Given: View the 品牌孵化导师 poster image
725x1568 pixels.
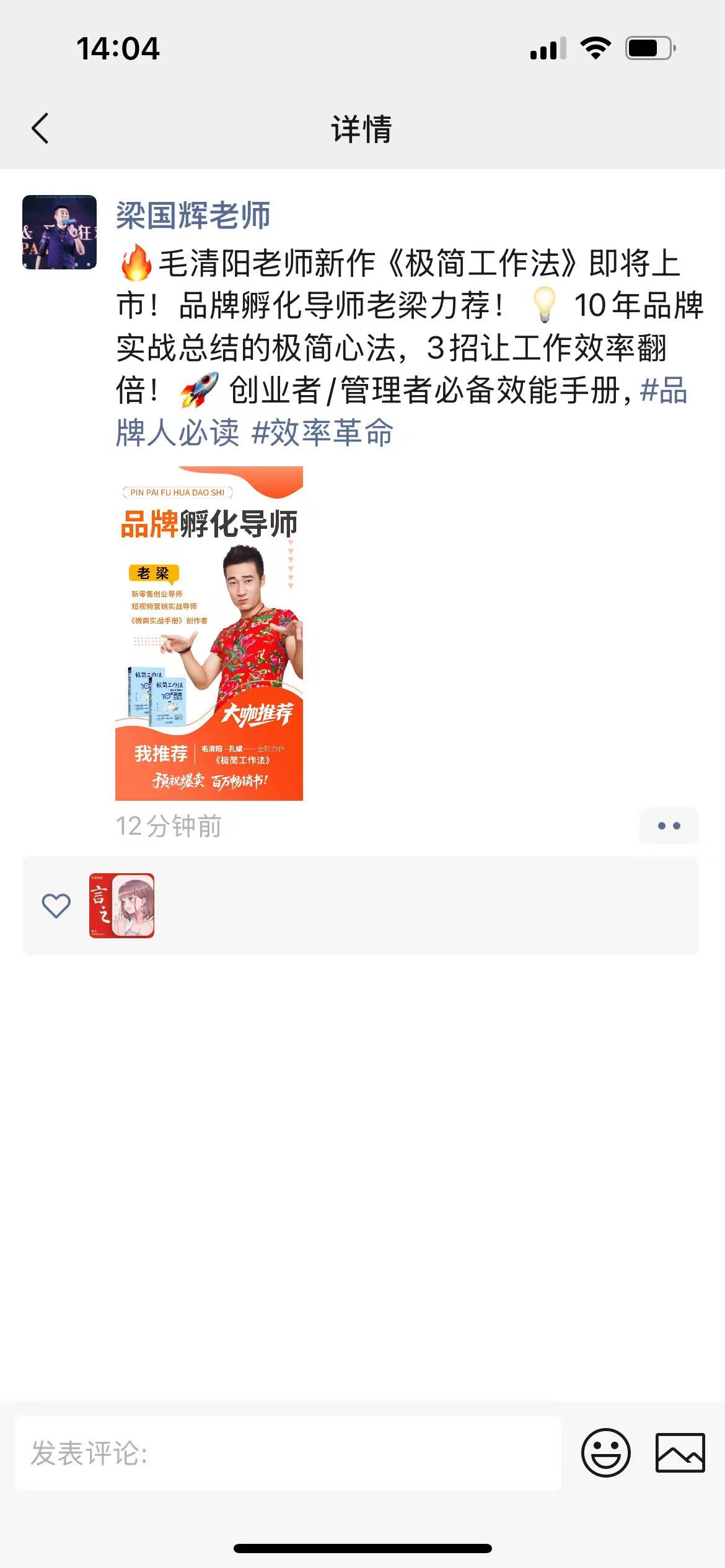Looking at the screenshot, I should click(209, 633).
